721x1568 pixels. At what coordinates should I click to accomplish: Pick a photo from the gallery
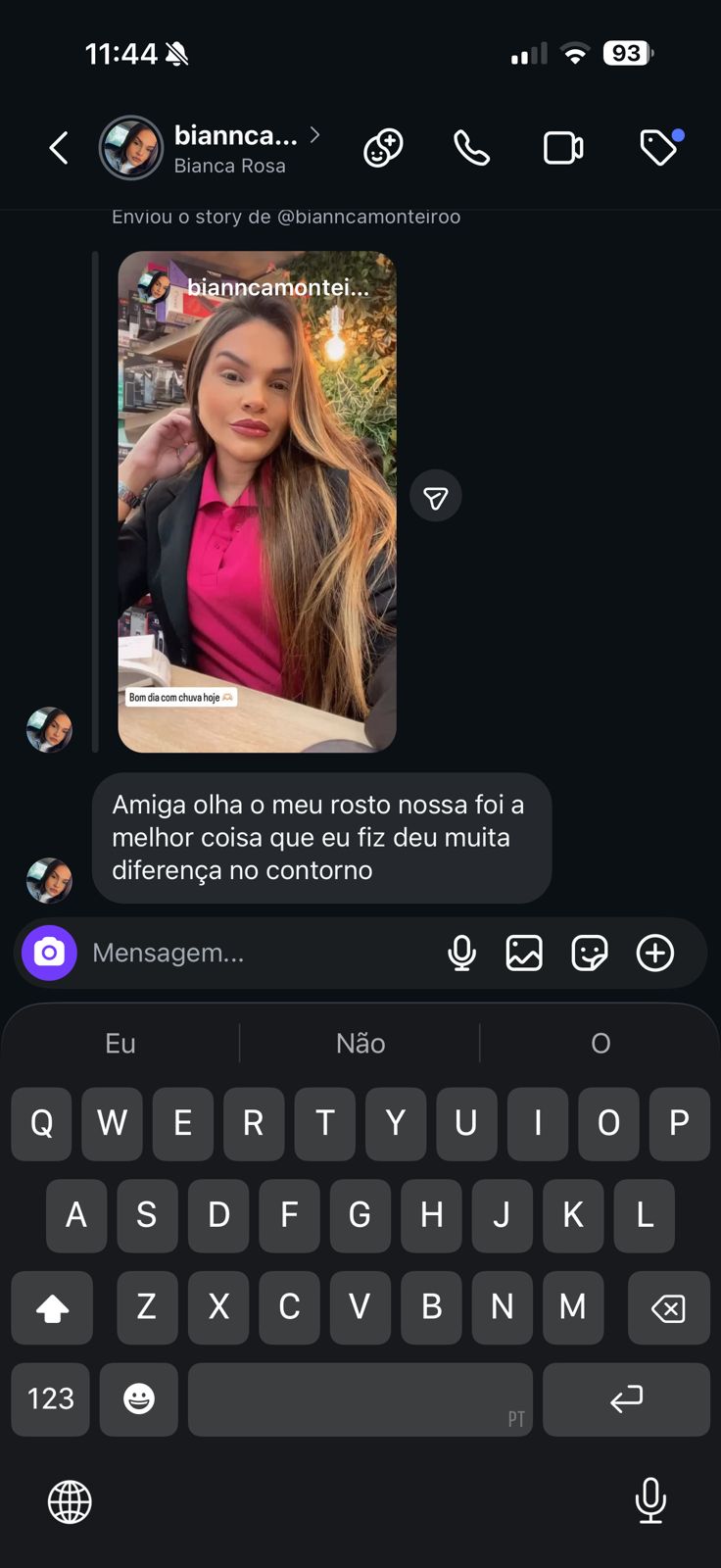tap(524, 953)
